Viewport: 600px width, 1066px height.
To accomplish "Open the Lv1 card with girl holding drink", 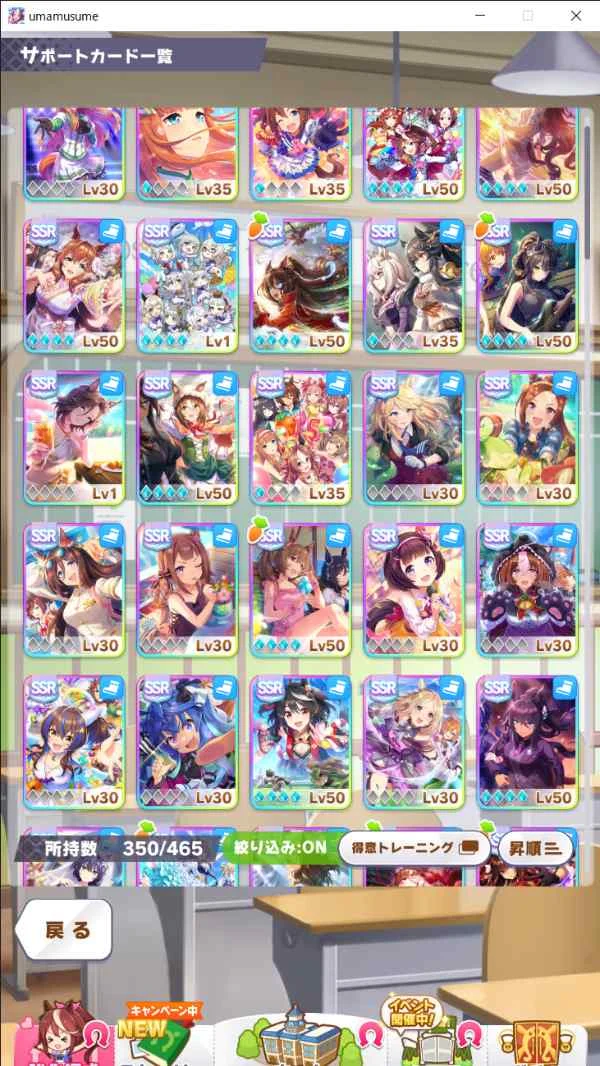I will pyautogui.click(x=73, y=438).
